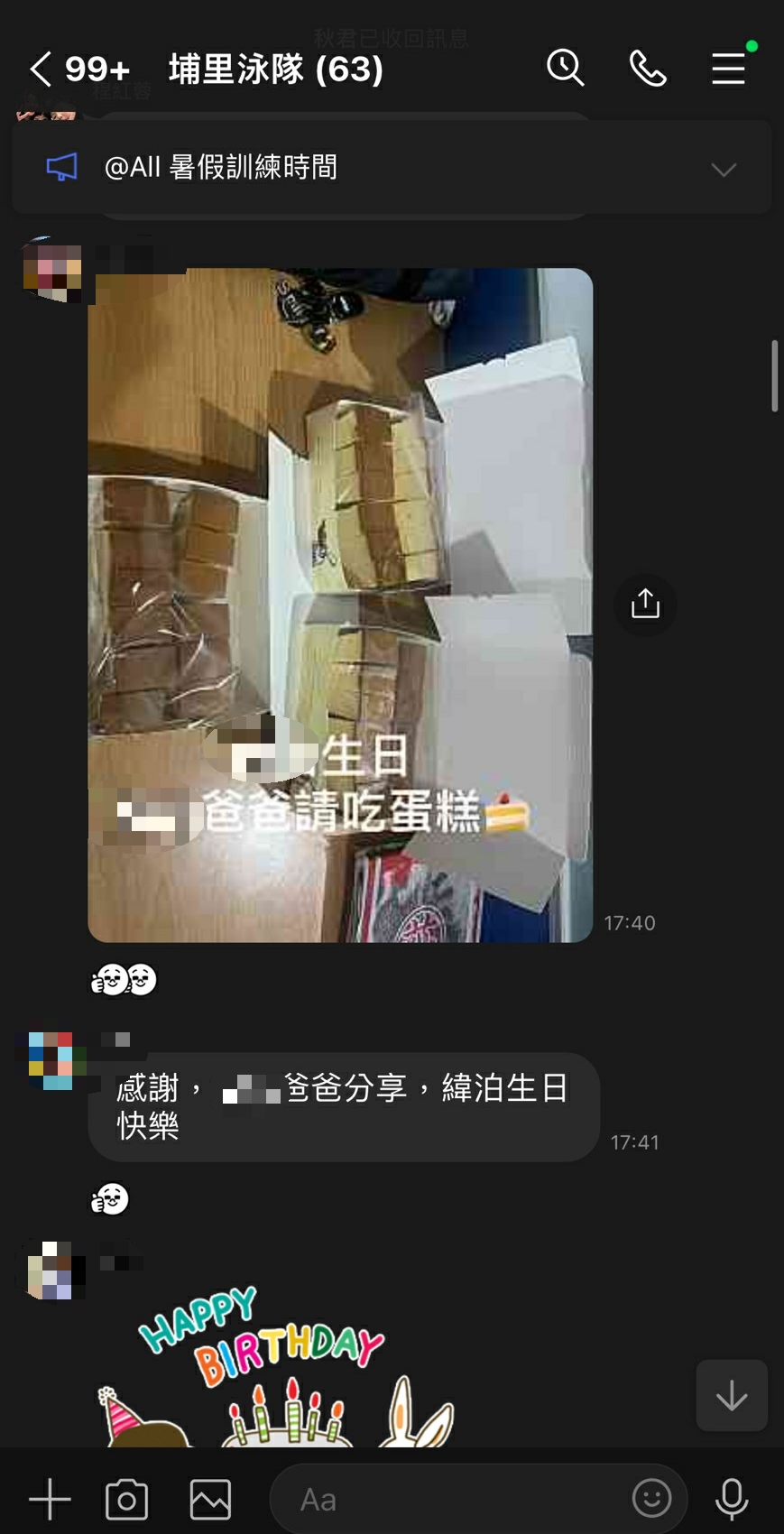Jump to the latest messages
Image resolution: width=784 pixels, height=1534 pixels.
[732, 1395]
